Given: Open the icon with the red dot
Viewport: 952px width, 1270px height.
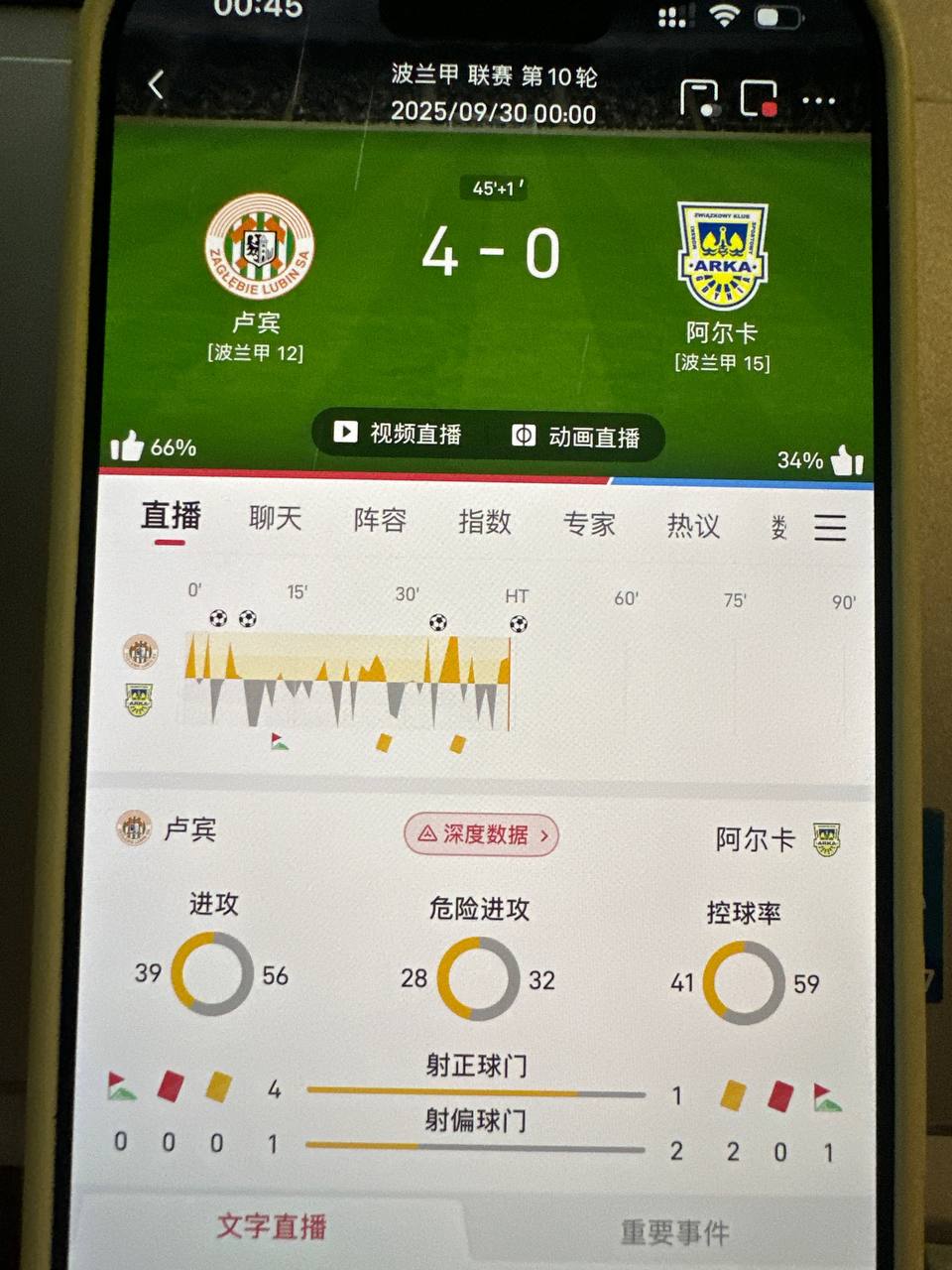Looking at the screenshot, I should click(759, 99).
